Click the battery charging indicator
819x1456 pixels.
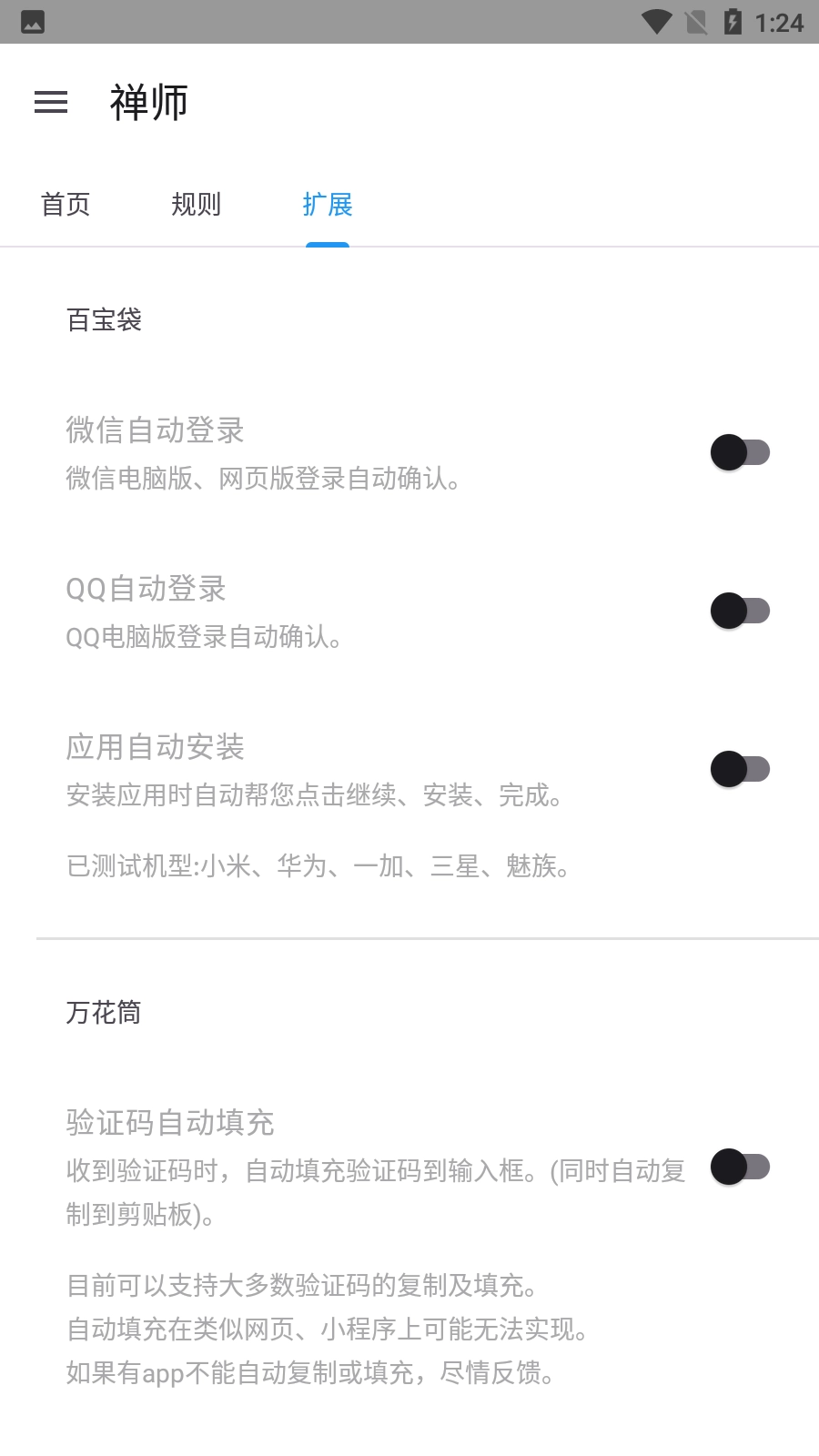pos(733,21)
